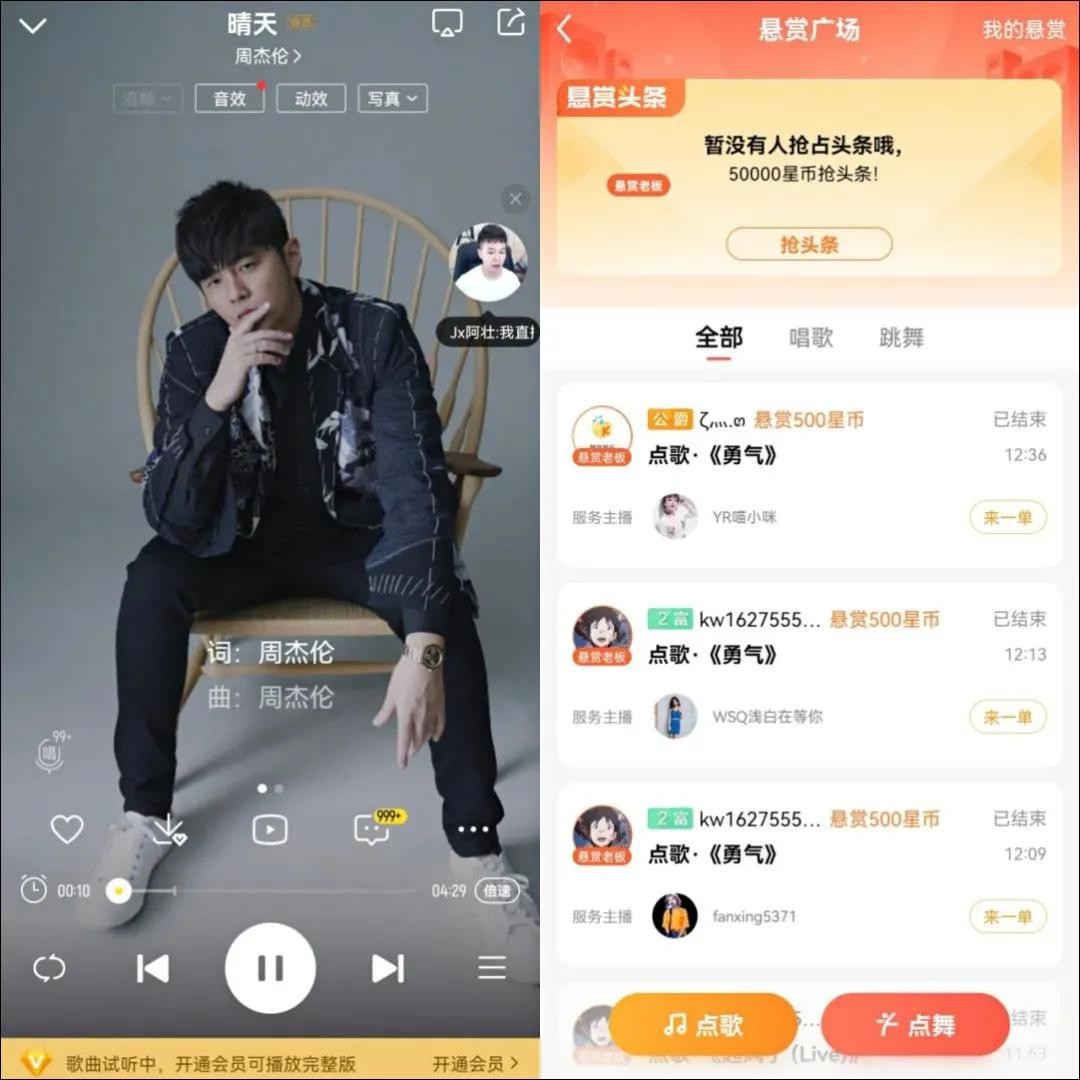Open 我的悬赏
Viewport: 1080px width, 1080px height.
(x=1023, y=29)
